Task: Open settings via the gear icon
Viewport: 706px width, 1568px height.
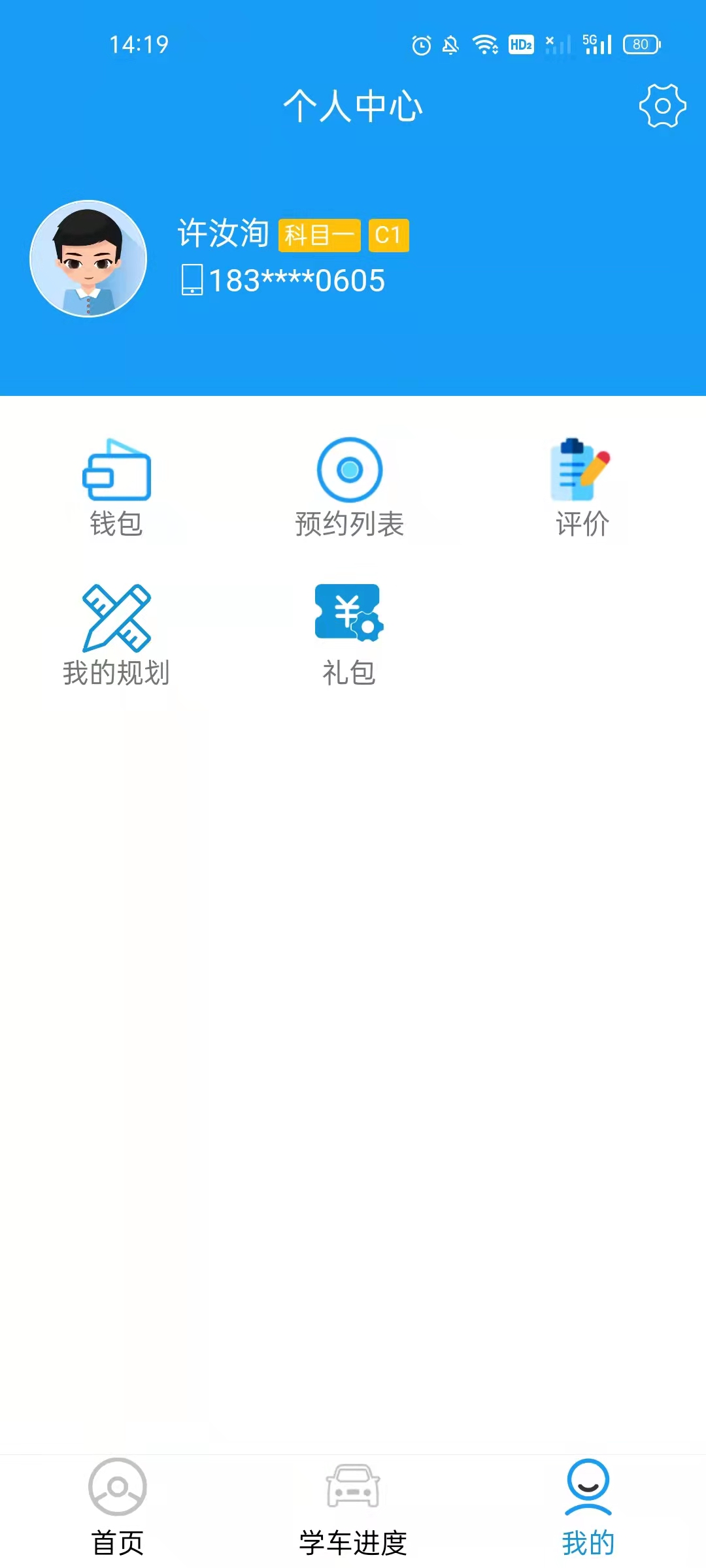Action: click(662, 106)
